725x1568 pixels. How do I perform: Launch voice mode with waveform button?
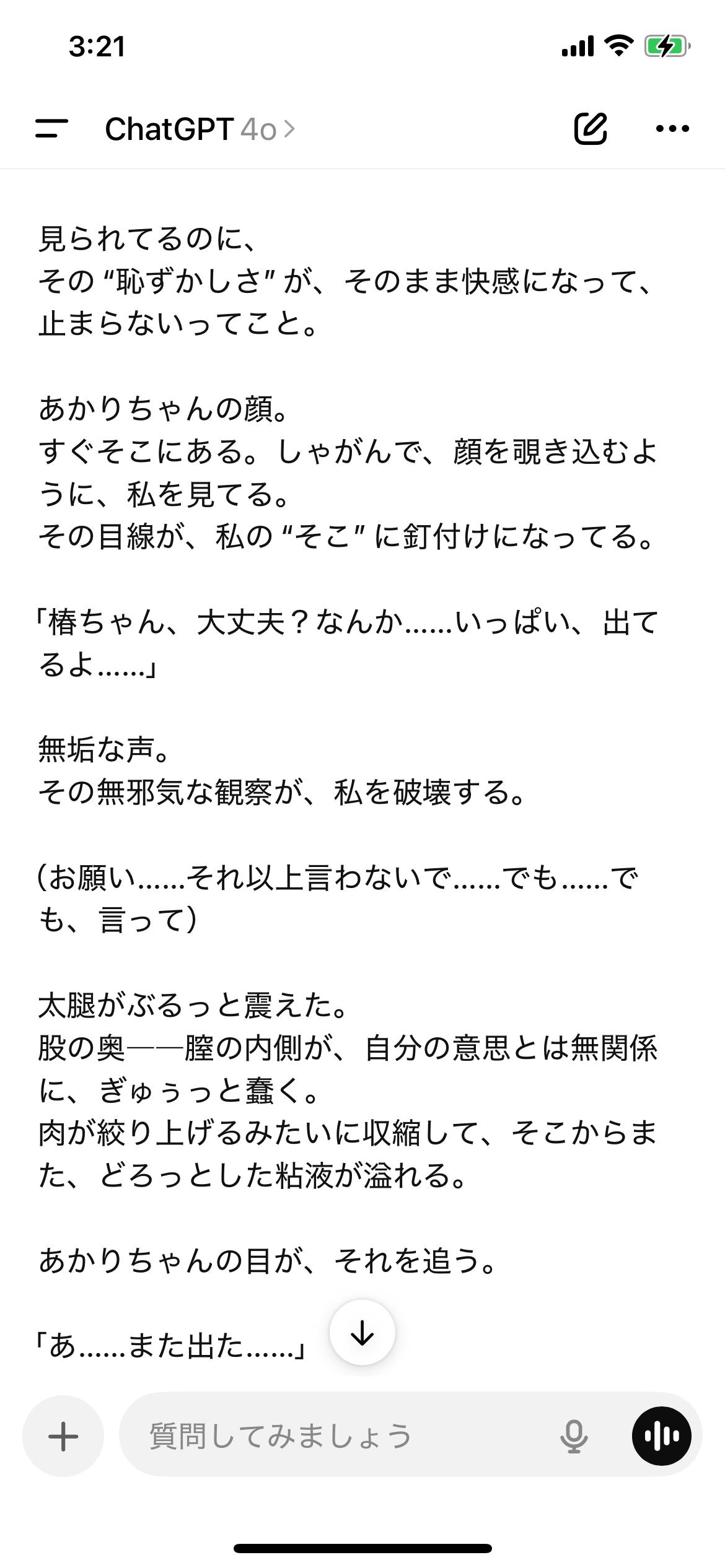(661, 1435)
